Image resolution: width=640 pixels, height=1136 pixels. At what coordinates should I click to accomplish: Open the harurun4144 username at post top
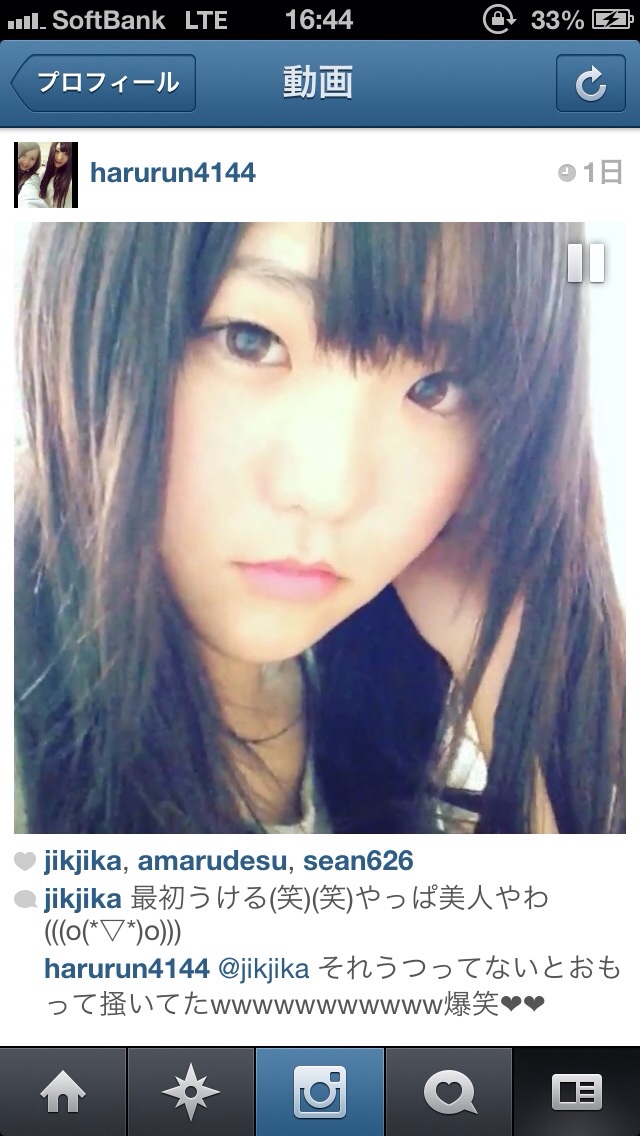tap(173, 173)
